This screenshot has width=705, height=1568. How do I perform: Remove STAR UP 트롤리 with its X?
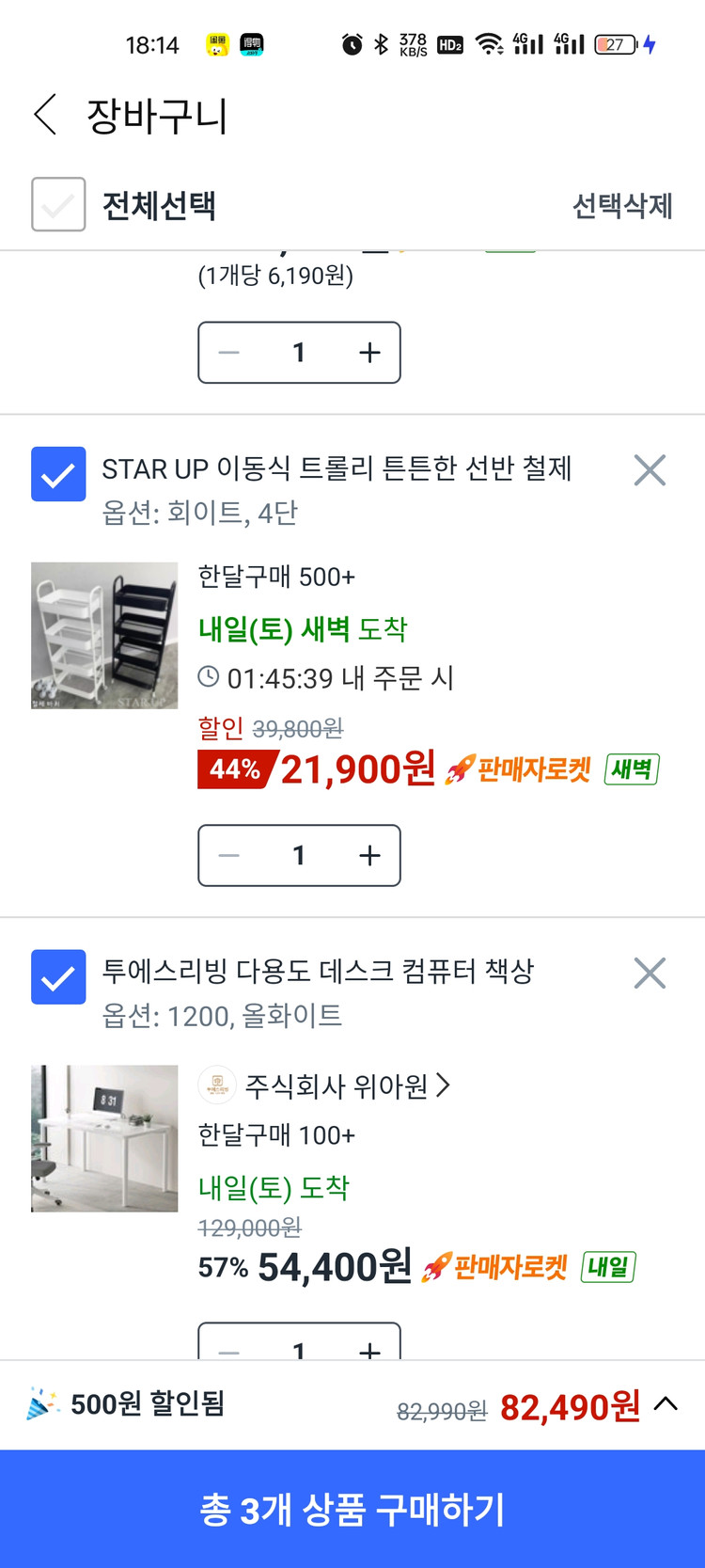[x=650, y=470]
